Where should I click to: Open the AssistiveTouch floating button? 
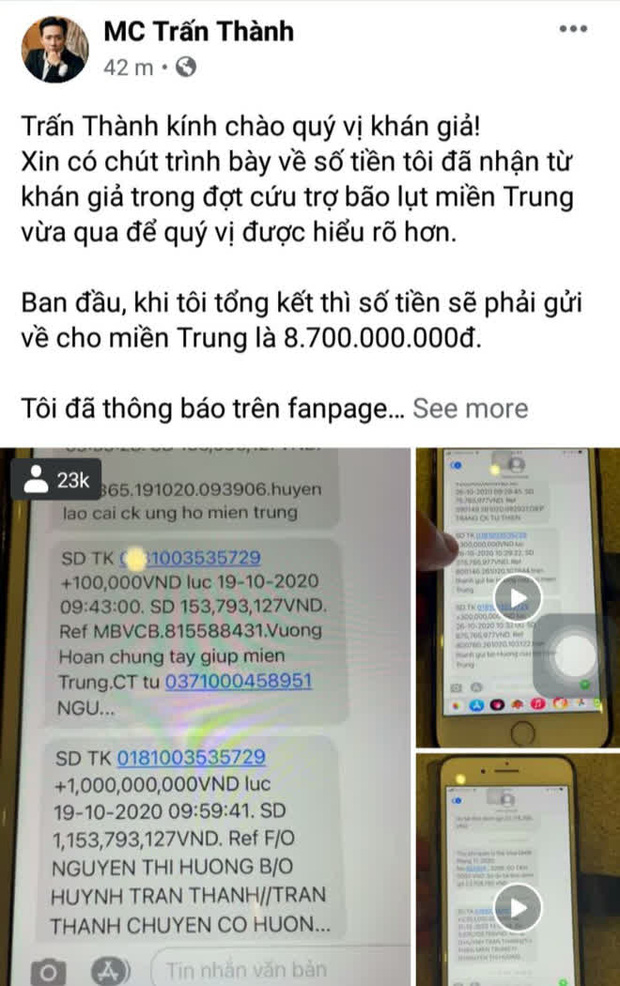pyautogui.click(x=575, y=659)
